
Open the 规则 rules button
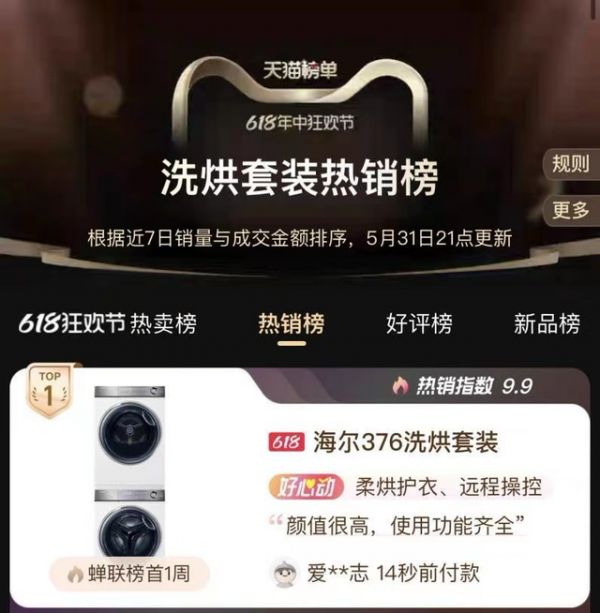[x=572, y=165]
